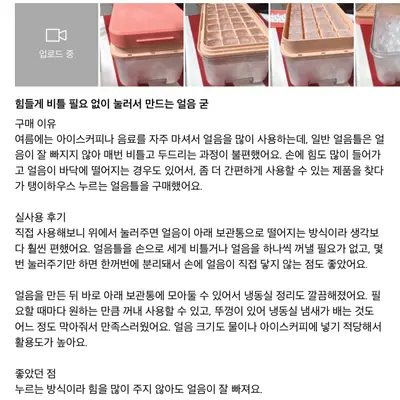This screenshot has width=400, height=400.
Task: Open the video tile marked 업로드 중
Action: click(56, 45)
